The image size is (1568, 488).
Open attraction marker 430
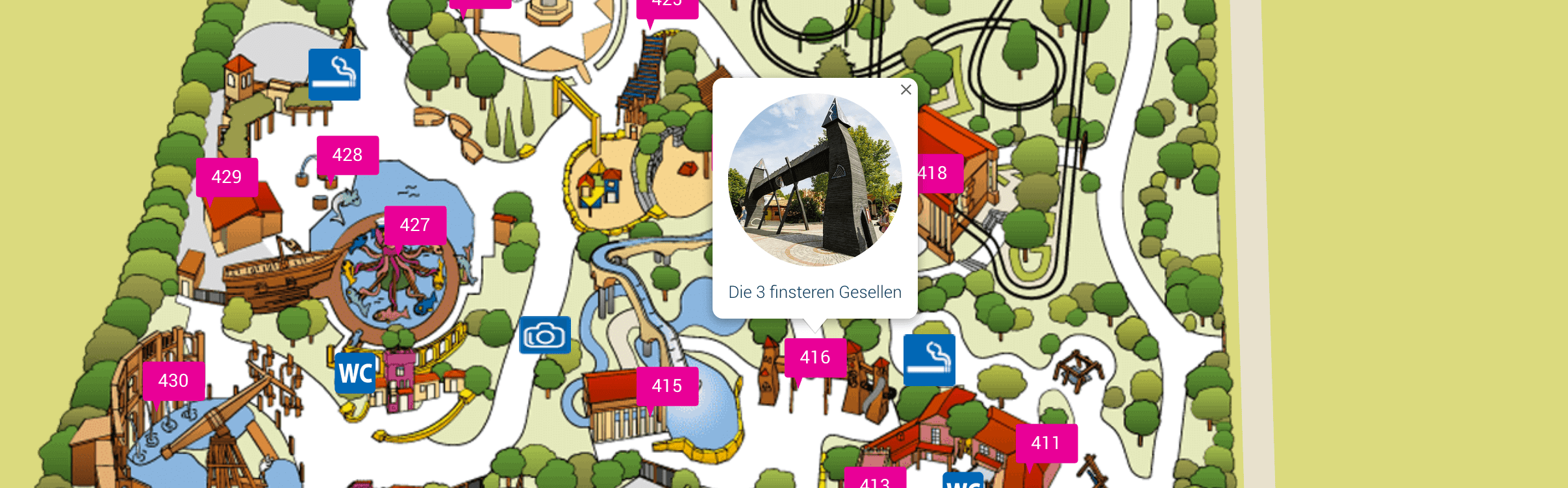click(x=173, y=381)
